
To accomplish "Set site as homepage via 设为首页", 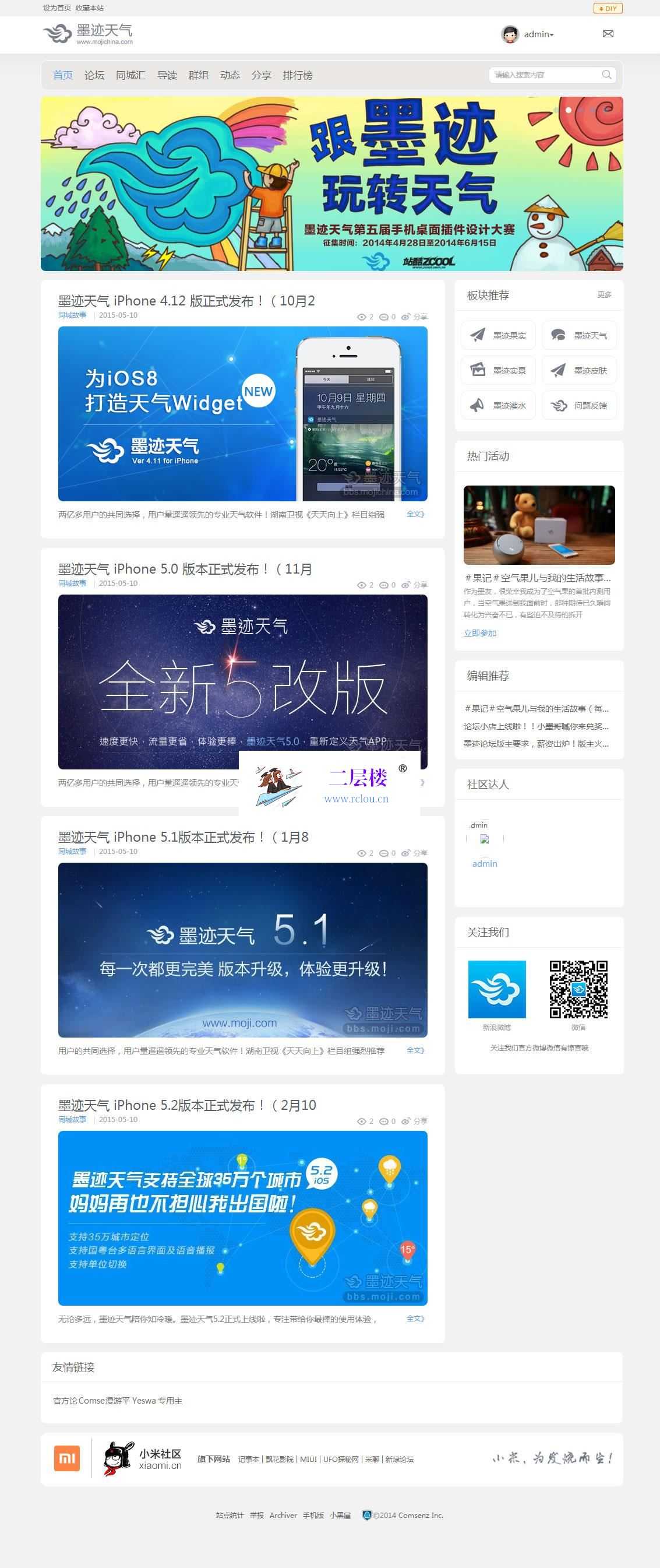I will pos(57,8).
